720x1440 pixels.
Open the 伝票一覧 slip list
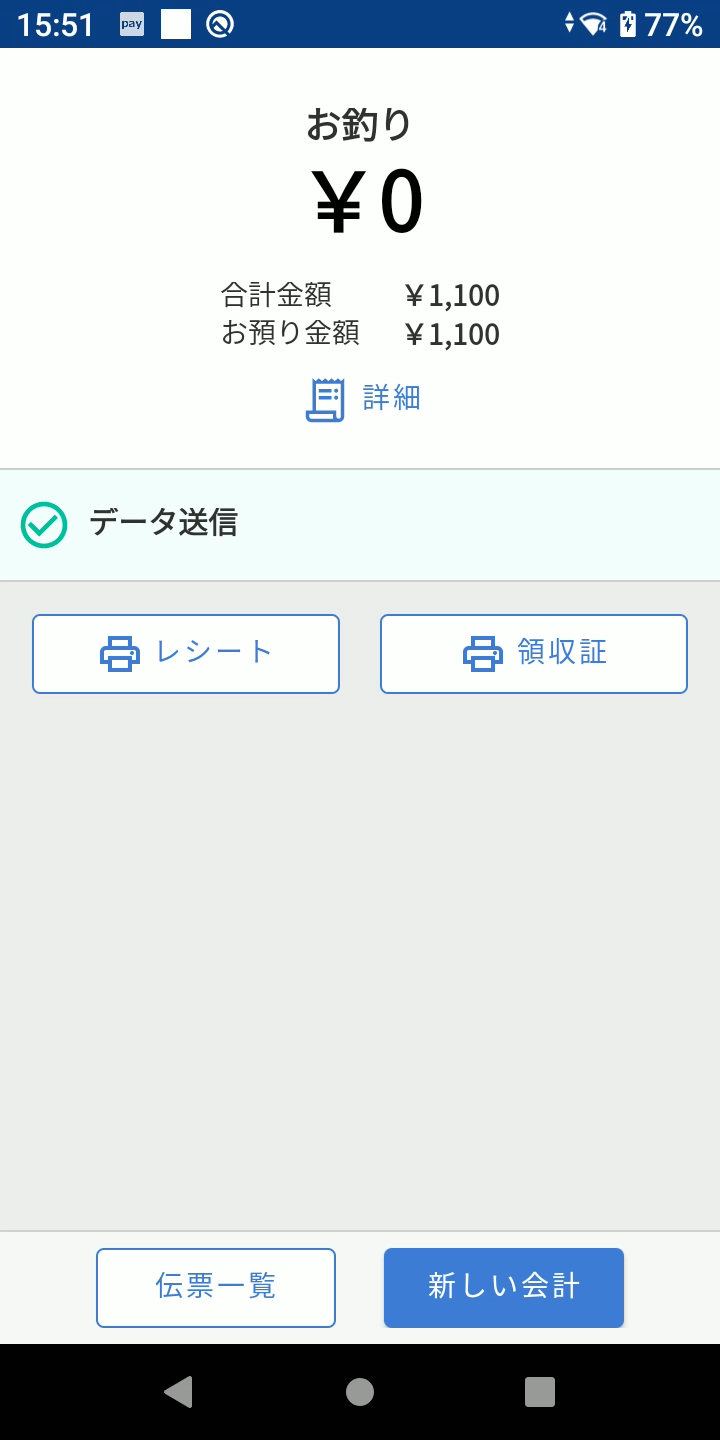click(216, 1287)
